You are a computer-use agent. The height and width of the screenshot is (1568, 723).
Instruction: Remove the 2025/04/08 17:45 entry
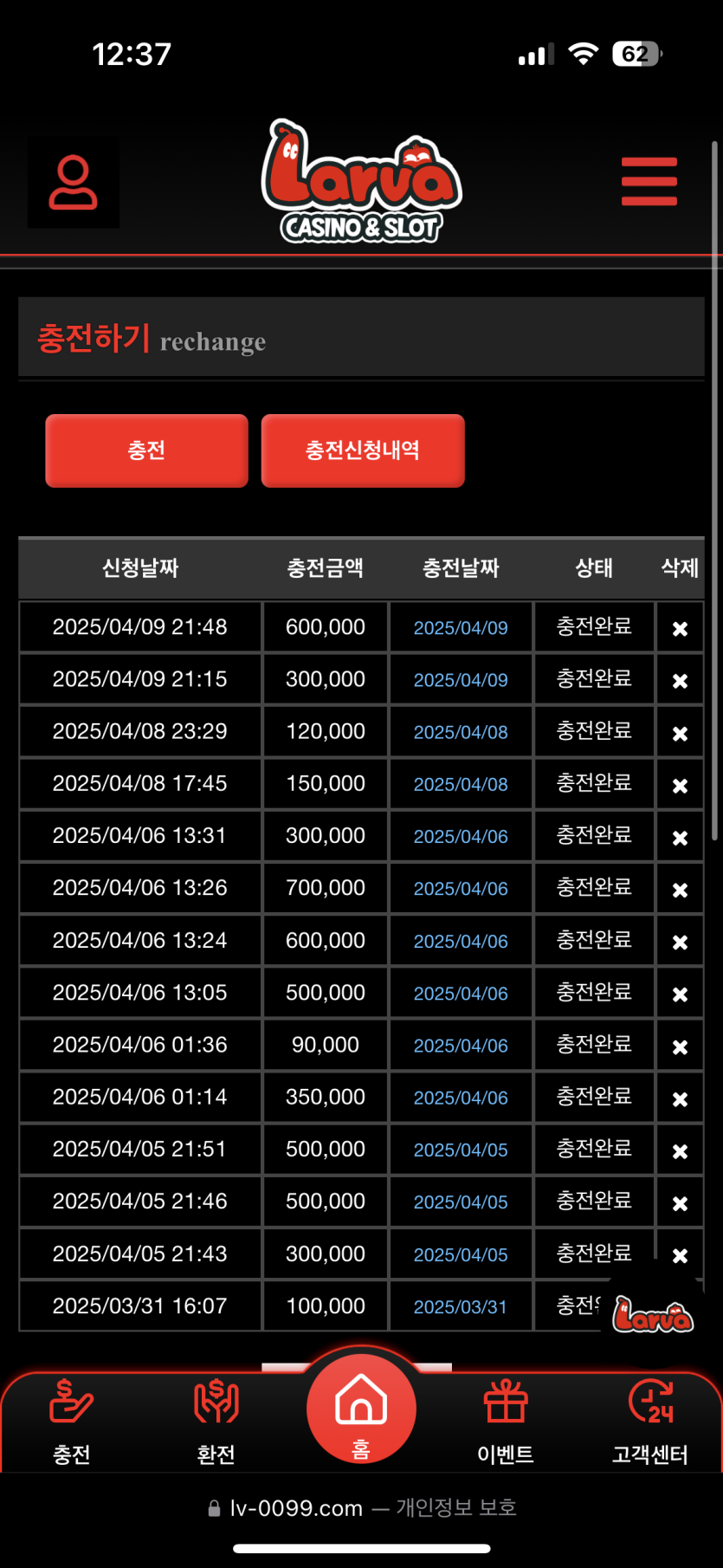point(680,786)
